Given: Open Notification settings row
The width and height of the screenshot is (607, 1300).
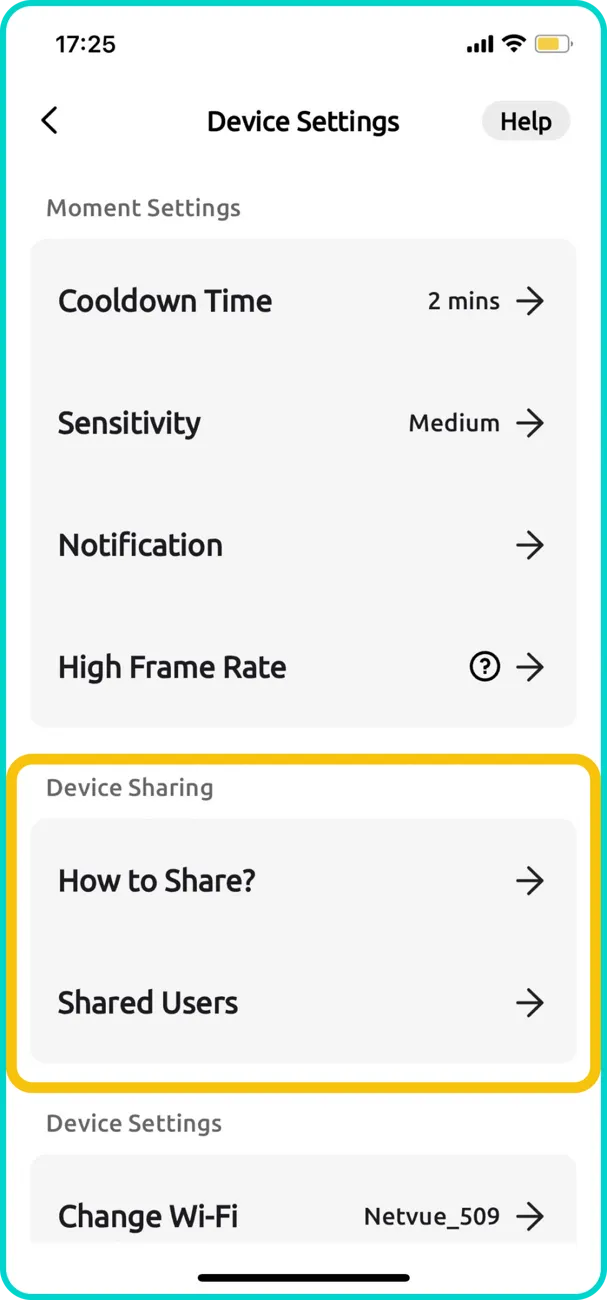Looking at the screenshot, I should tap(302, 545).
